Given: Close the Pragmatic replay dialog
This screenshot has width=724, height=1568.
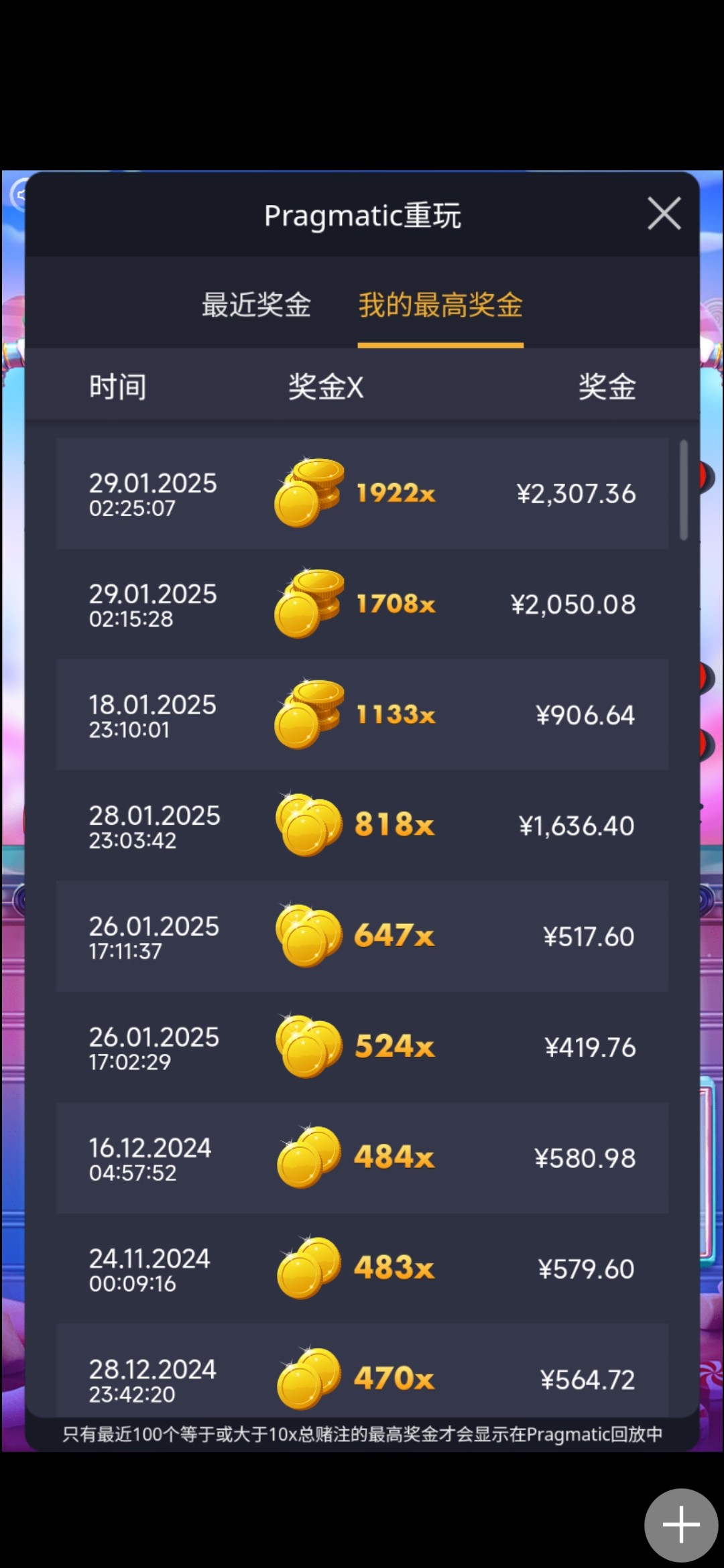Looking at the screenshot, I should tap(664, 214).
